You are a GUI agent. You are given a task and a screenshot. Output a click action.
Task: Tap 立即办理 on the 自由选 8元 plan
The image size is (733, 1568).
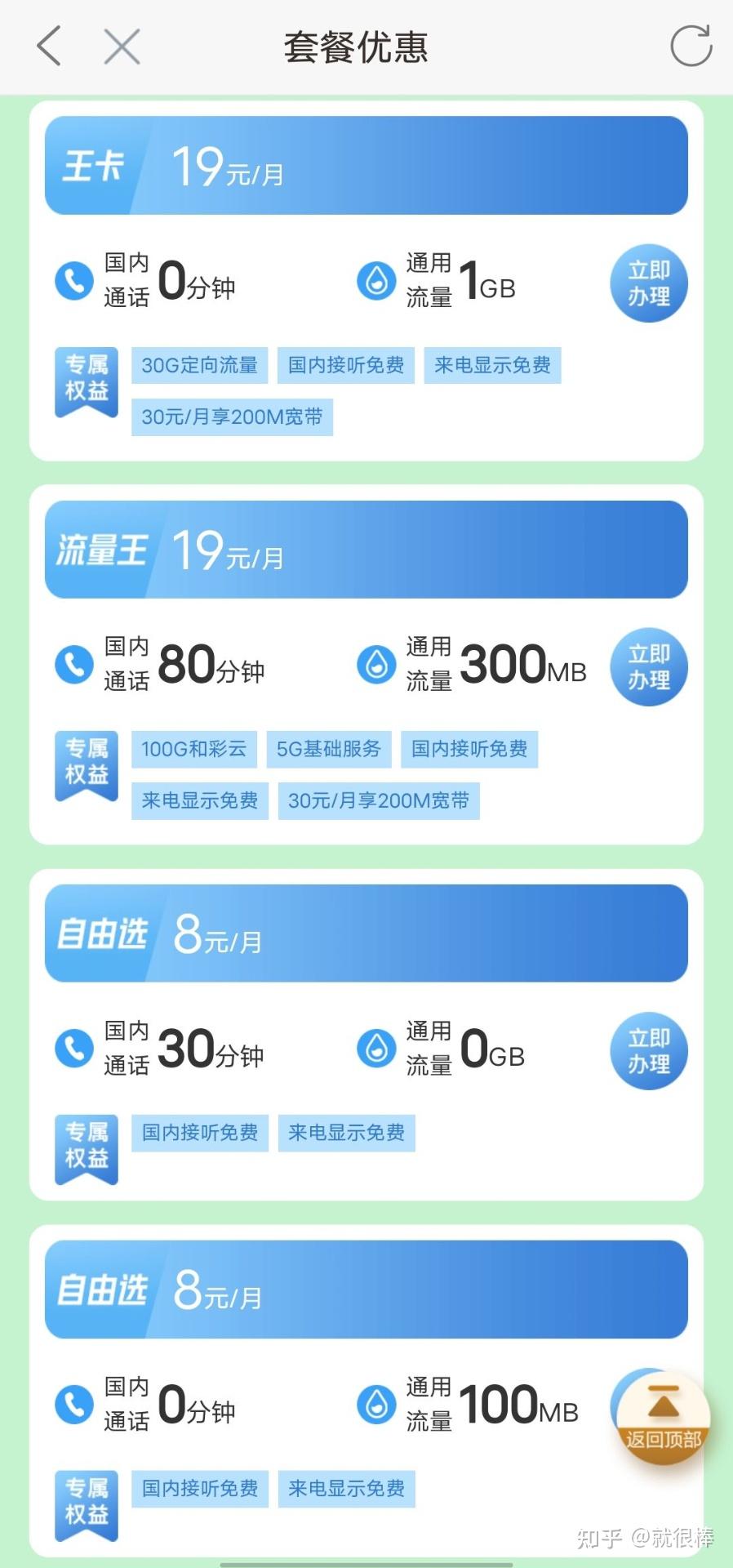pos(648,1051)
